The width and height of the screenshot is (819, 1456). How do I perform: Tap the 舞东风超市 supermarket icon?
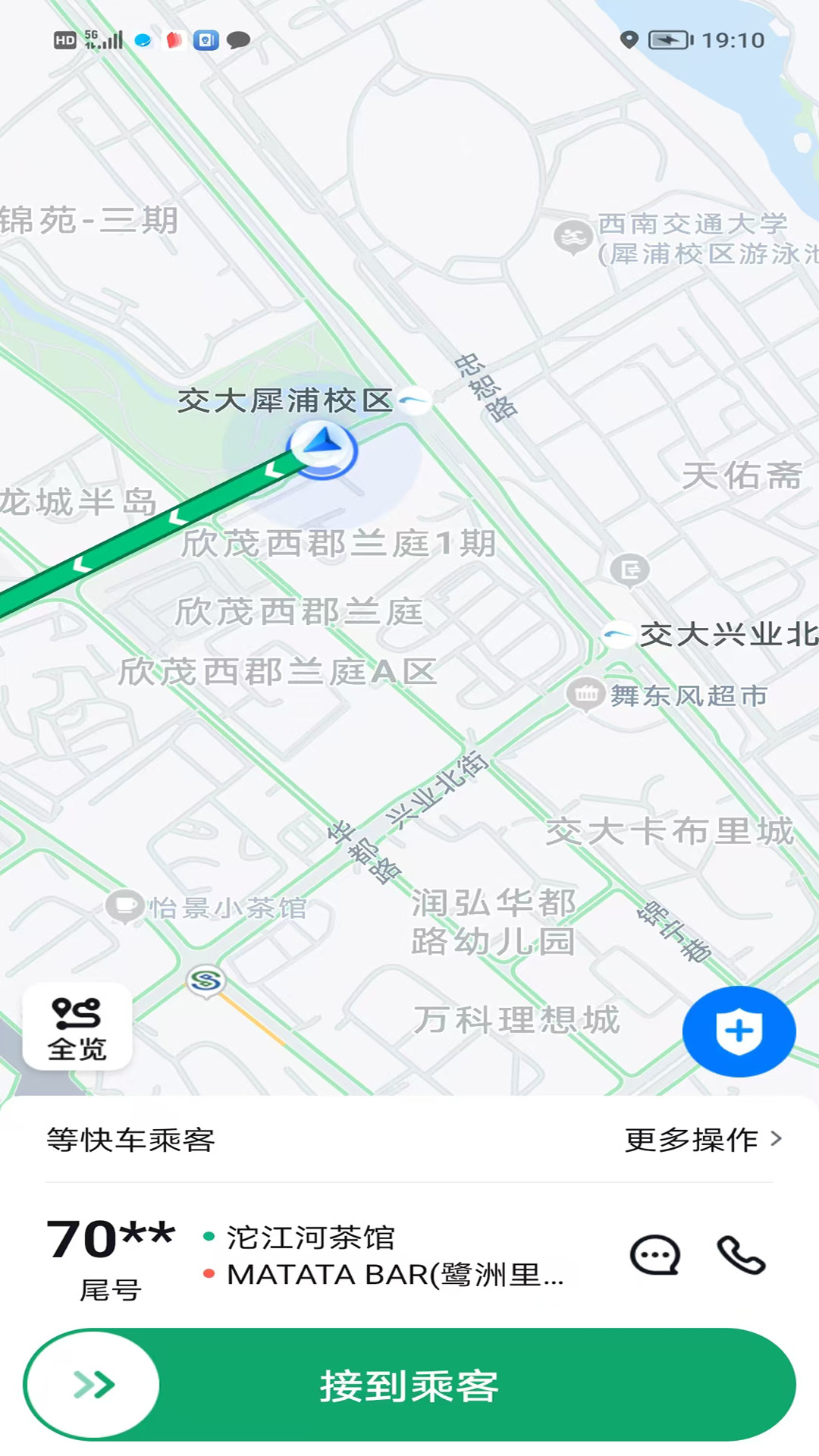point(585,692)
